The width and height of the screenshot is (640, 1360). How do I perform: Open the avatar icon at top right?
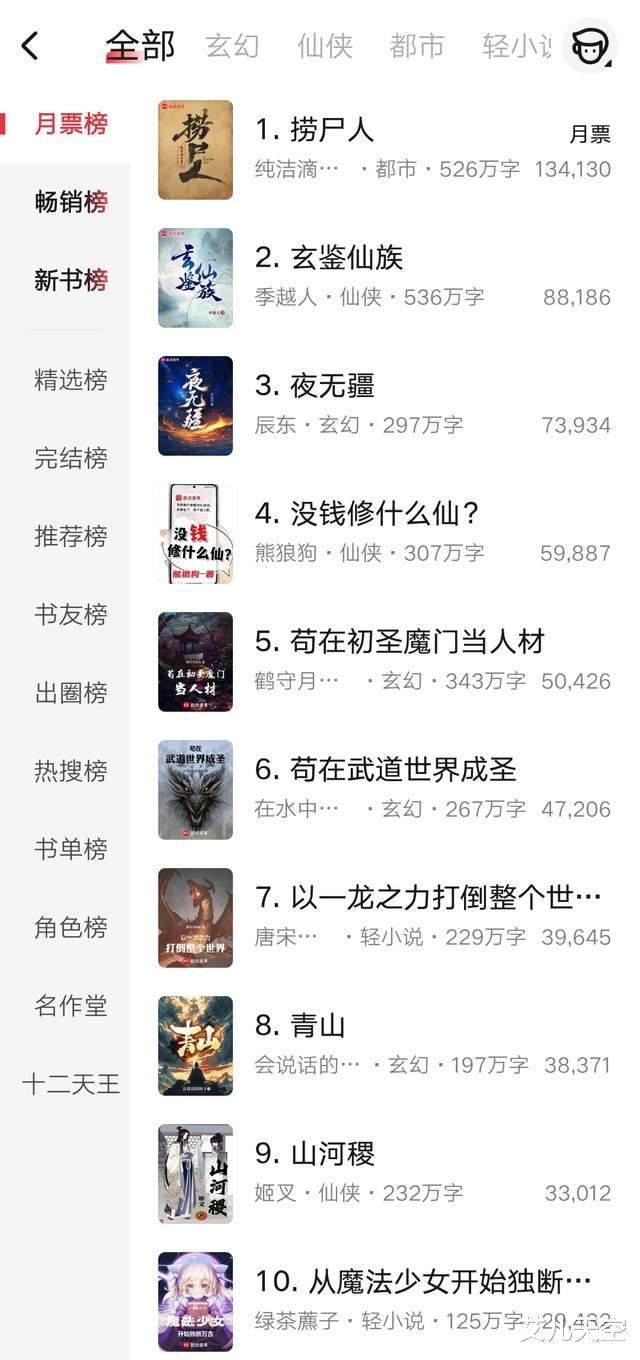pyautogui.click(x=589, y=46)
